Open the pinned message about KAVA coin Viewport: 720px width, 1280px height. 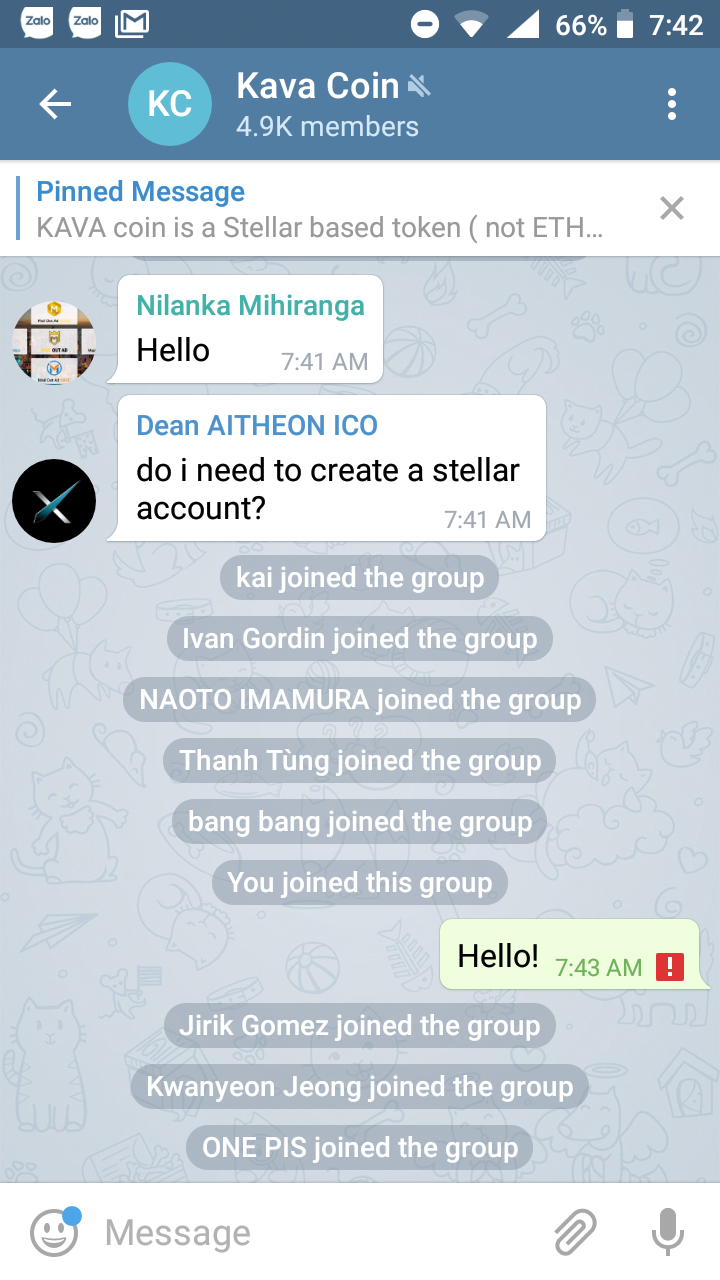(x=320, y=209)
